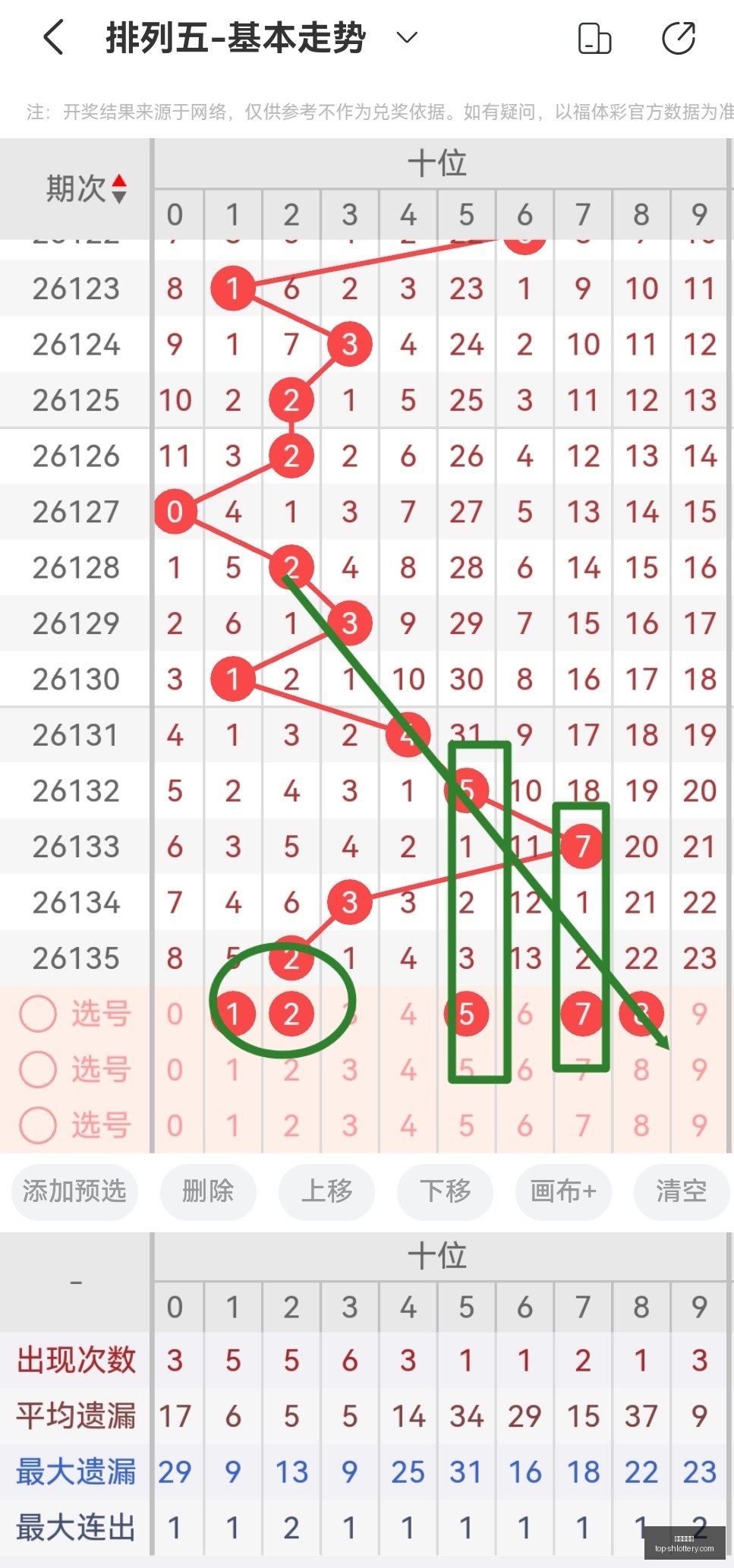The width and height of the screenshot is (734, 1568).
Task: Tap the 添加预选 button
Action: click(x=74, y=1191)
